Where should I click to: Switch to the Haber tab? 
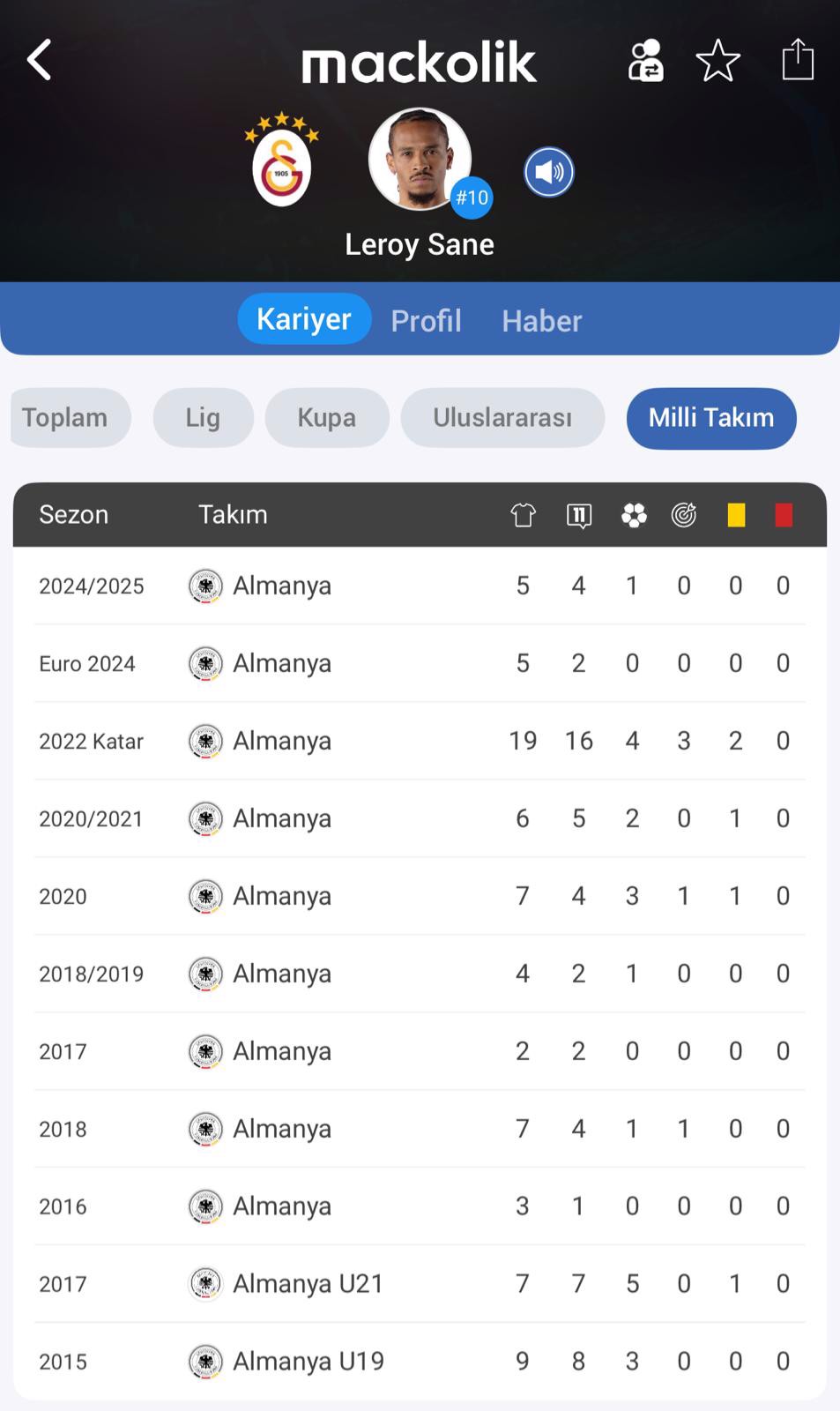point(542,320)
